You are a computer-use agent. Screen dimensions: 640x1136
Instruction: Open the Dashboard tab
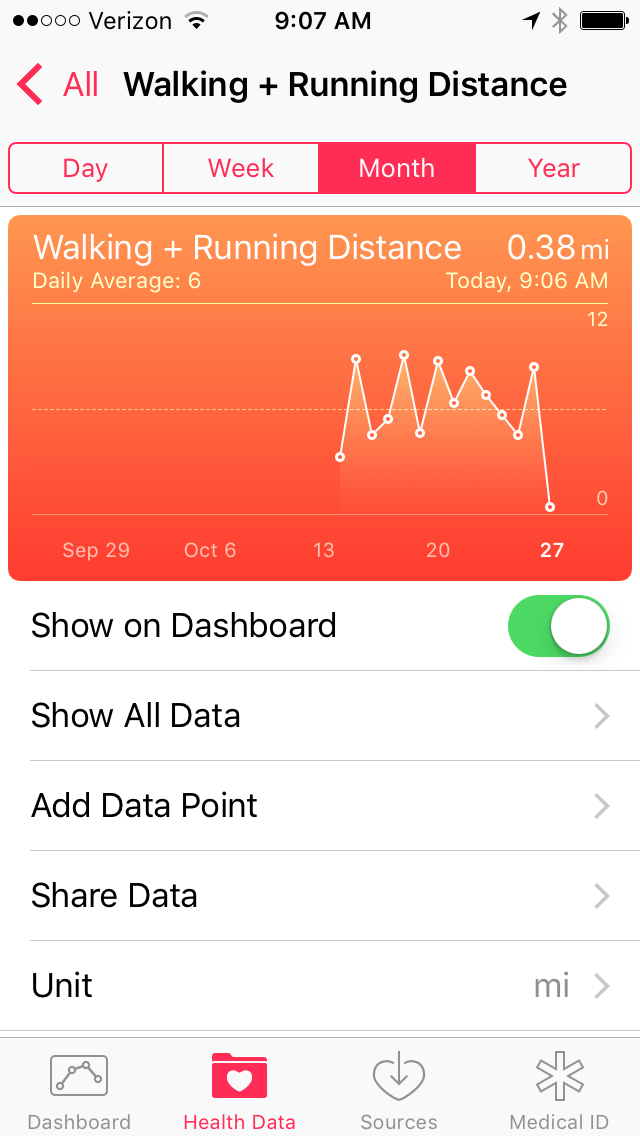coord(79,1092)
